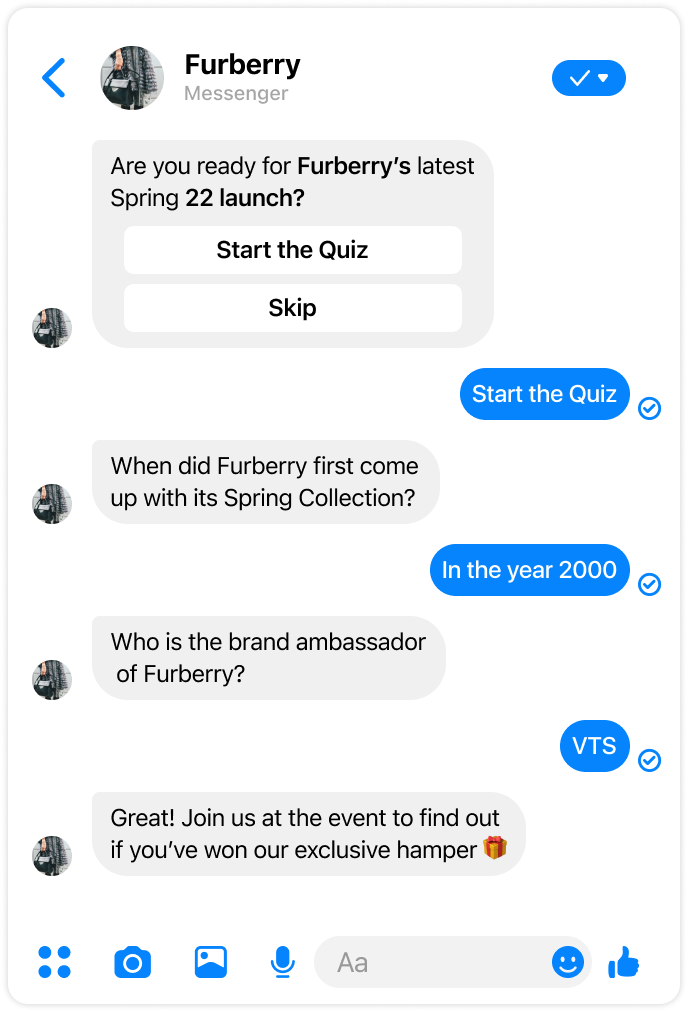Skip the quiz
This screenshot has height=1012, width=688.
(x=292, y=308)
